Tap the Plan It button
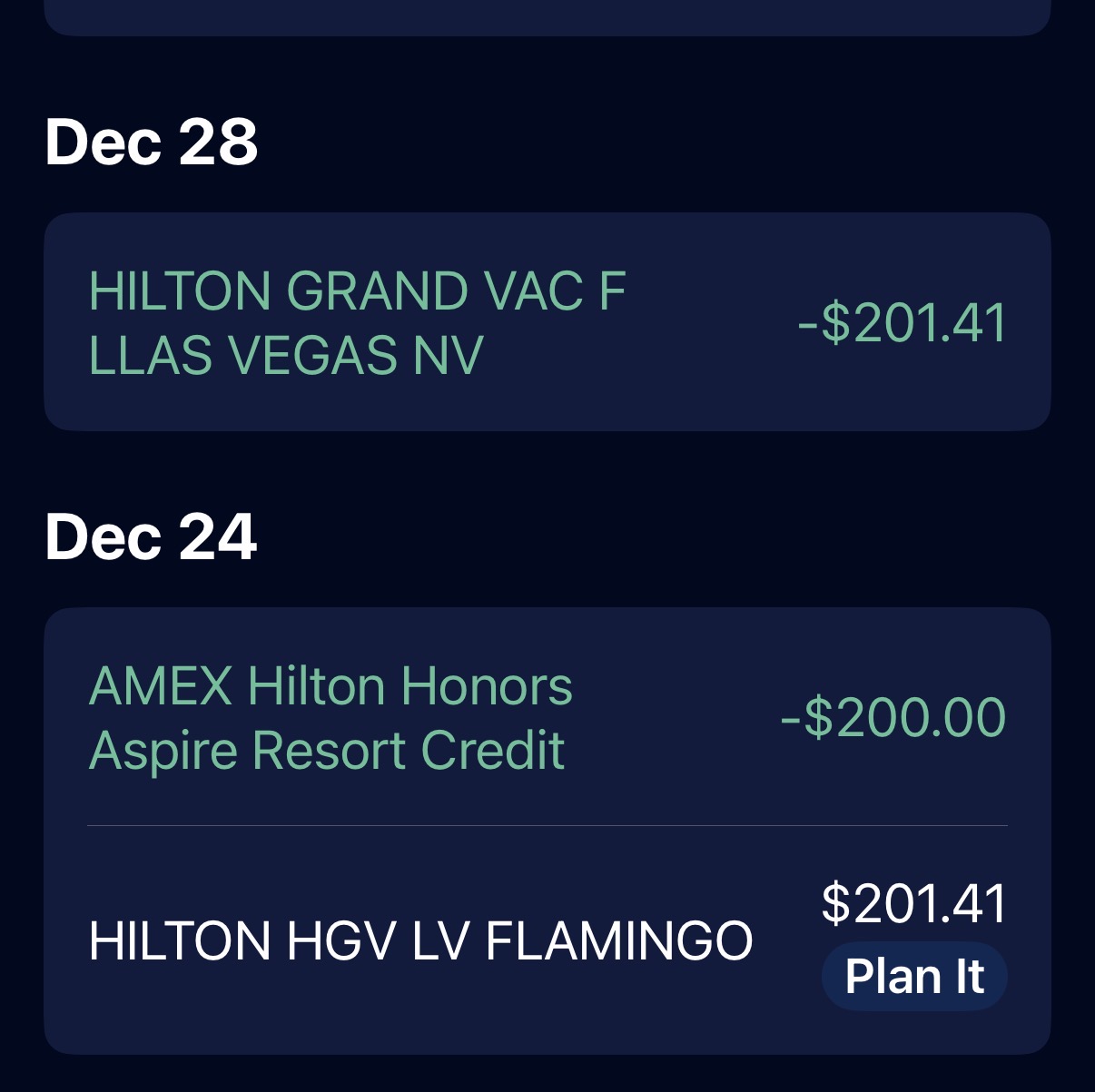 point(913,977)
